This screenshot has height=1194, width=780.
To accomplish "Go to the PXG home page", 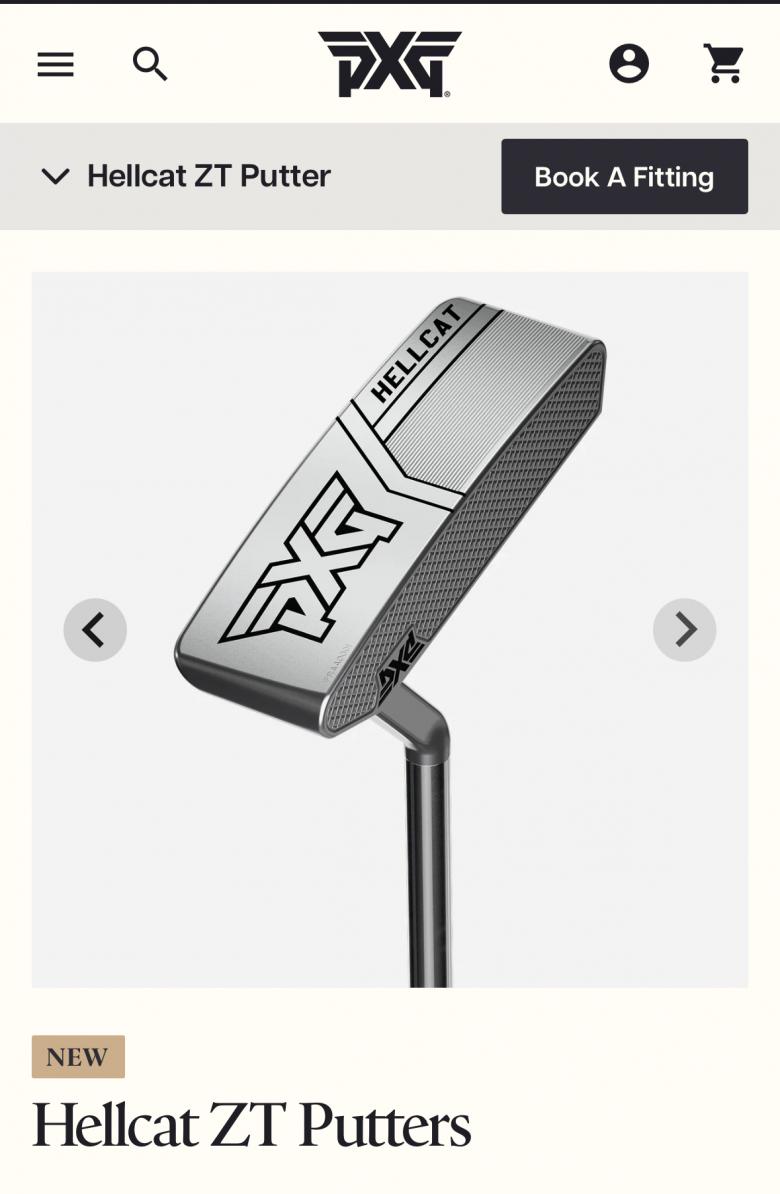I will (x=389, y=64).
